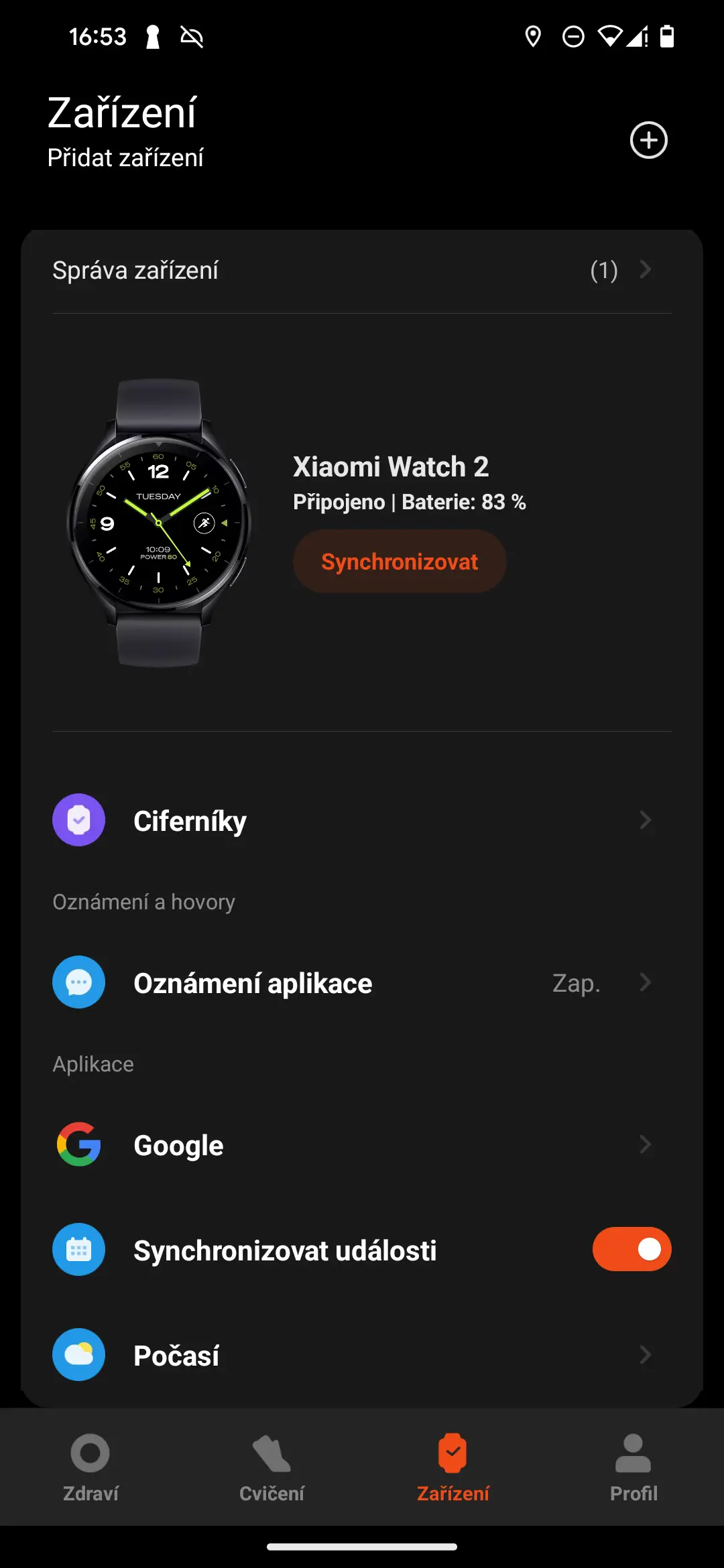
Task: Switch to the Cvičení tab
Action: pyautogui.click(x=271, y=1467)
